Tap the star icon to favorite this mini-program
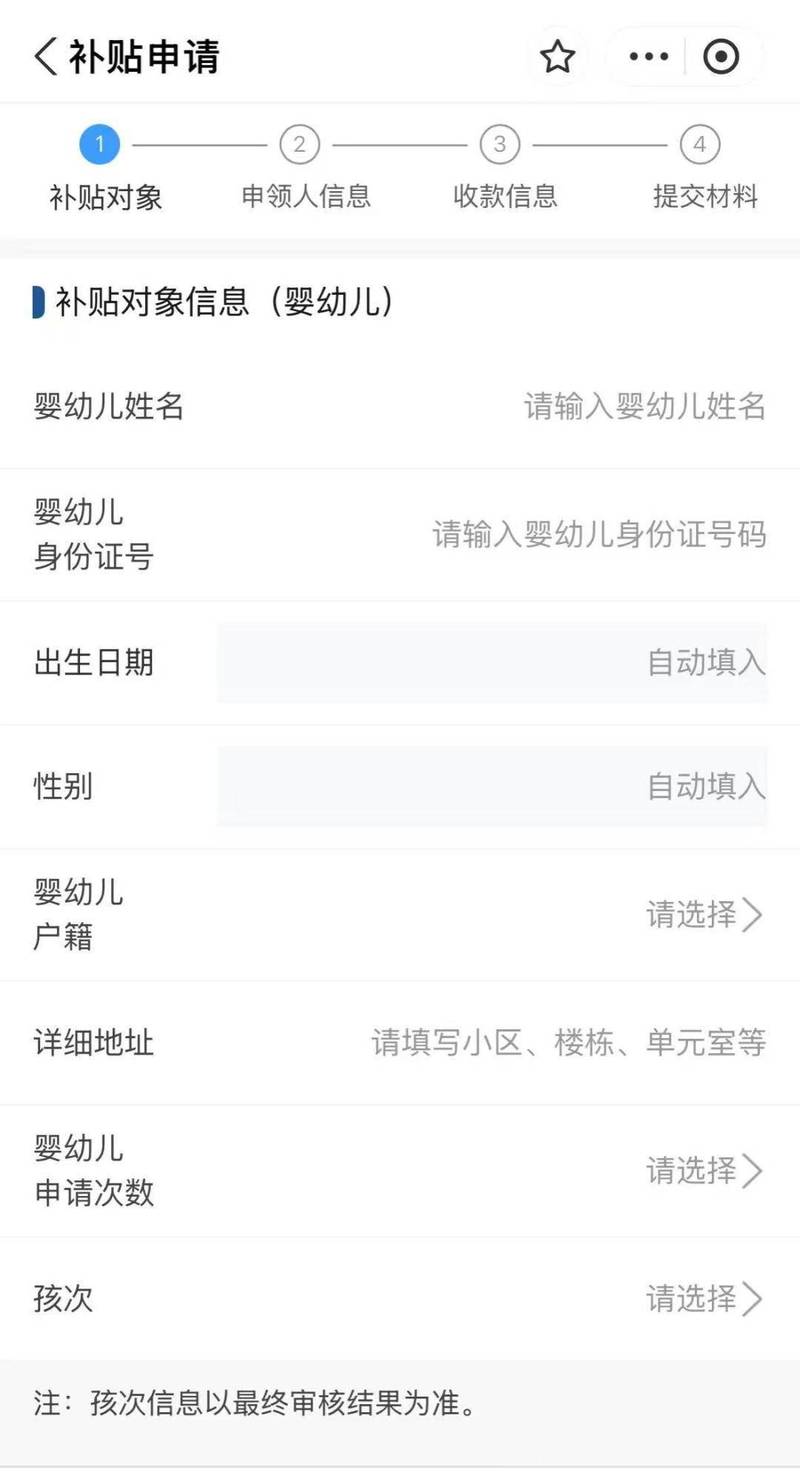The height and width of the screenshot is (1484, 800). click(x=557, y=57)
